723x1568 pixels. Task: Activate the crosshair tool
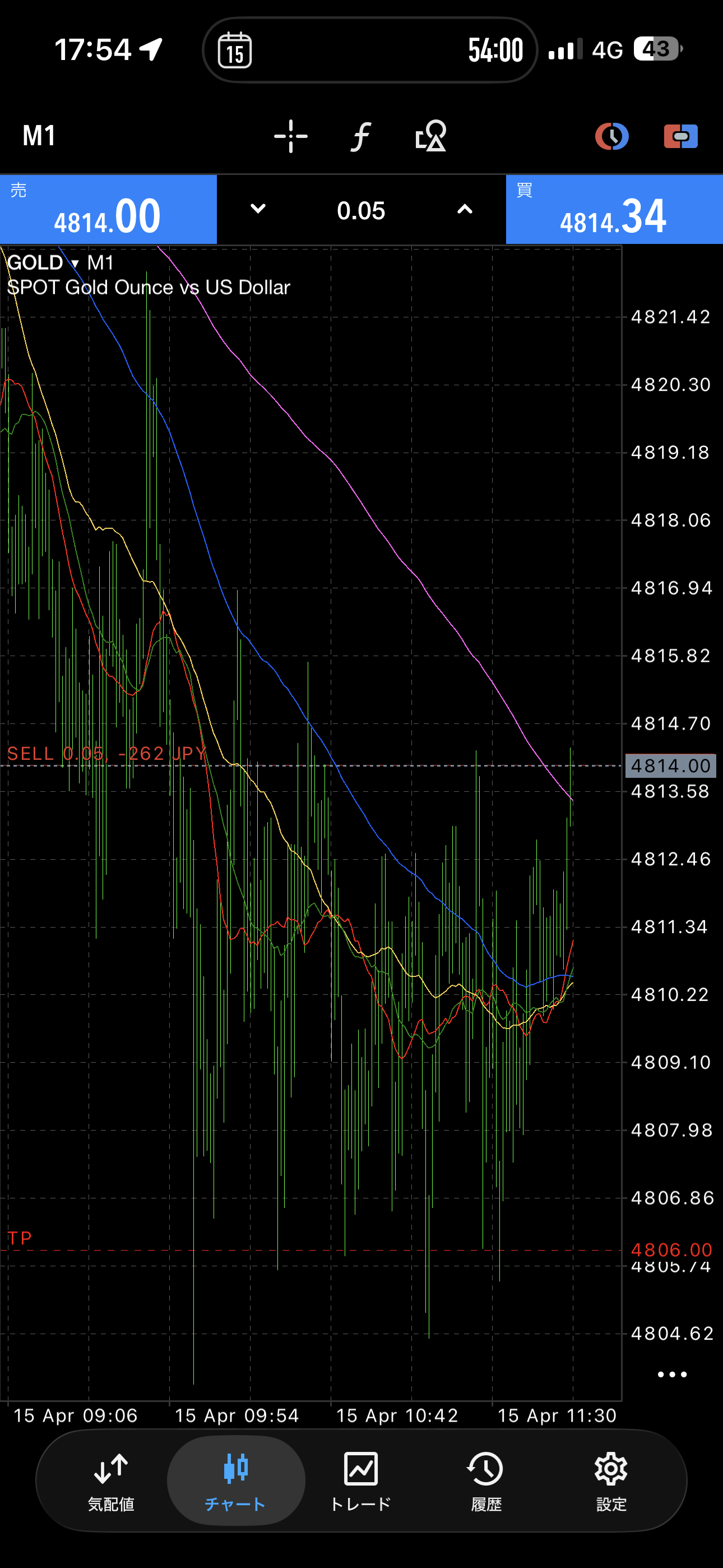click(x=290, y=136)
